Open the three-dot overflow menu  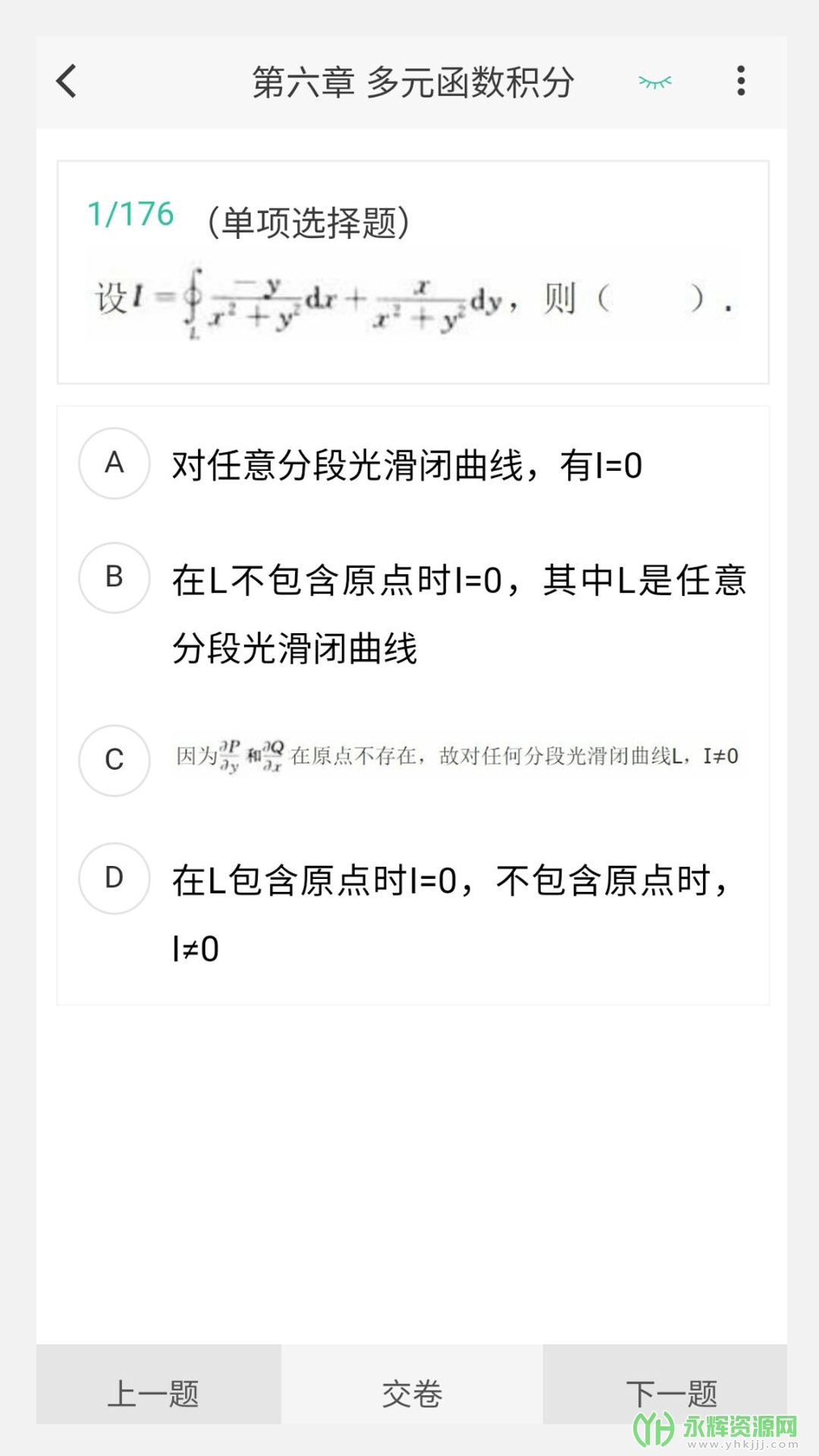pos(741,81)
